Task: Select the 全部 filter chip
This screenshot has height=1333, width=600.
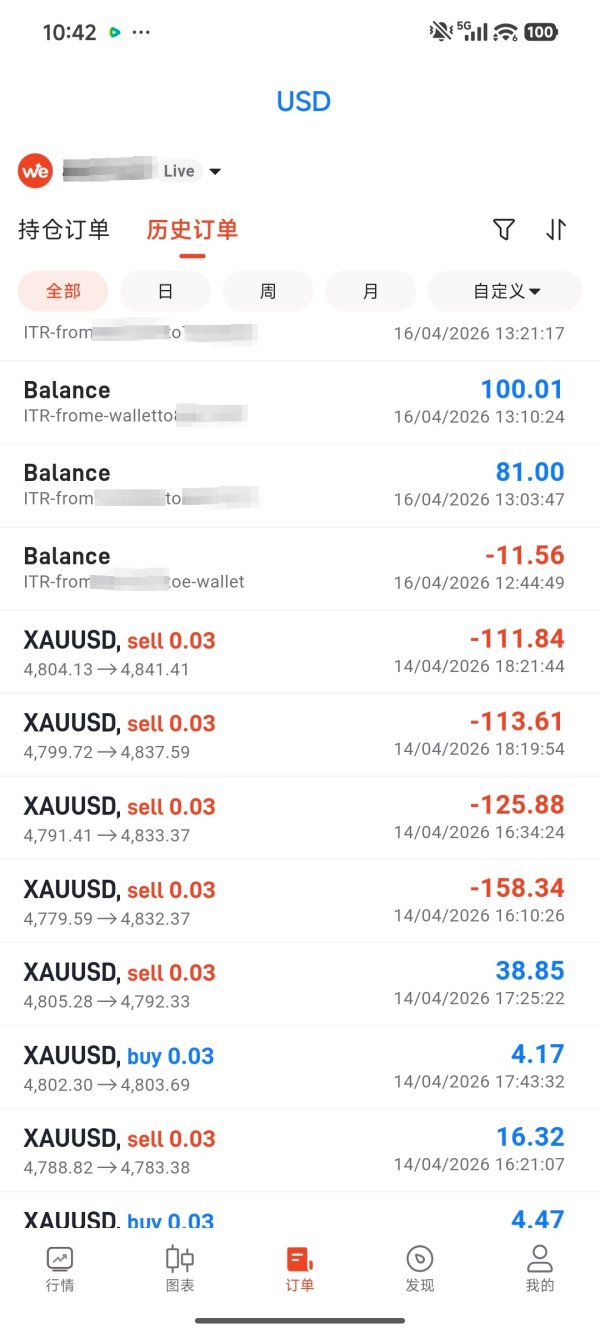Action: (63, 291)
